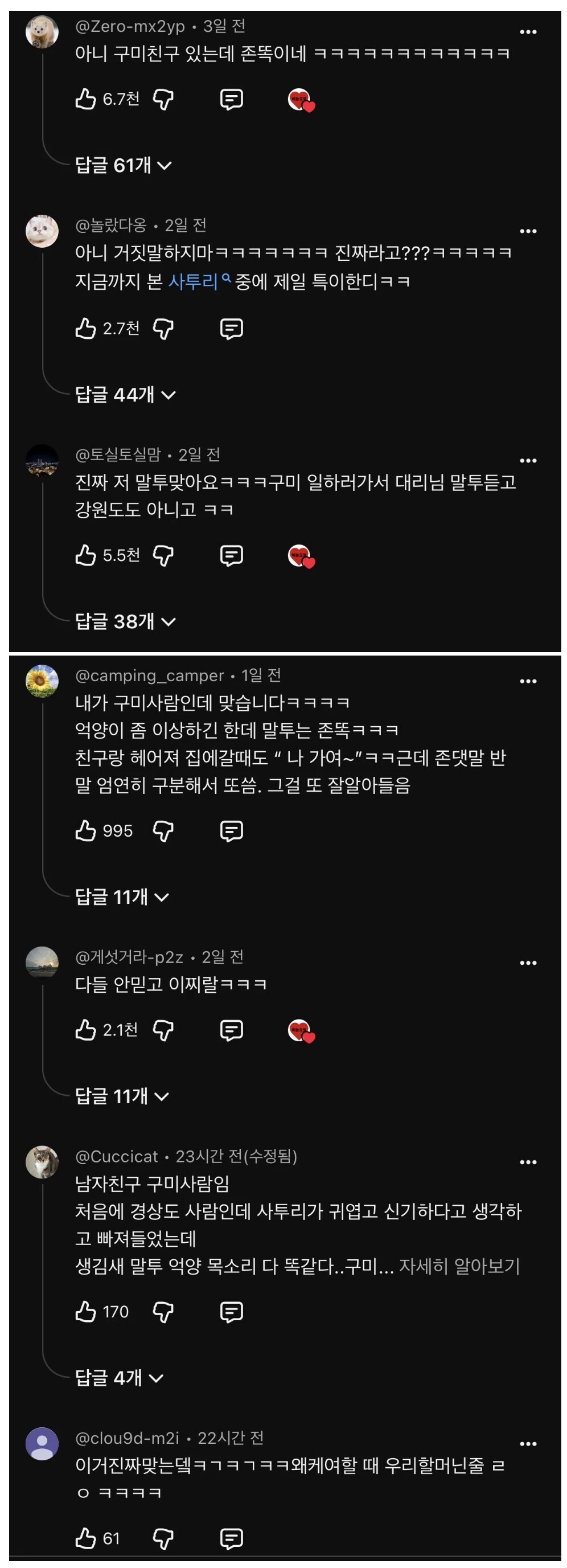Dislike the comment by @놀랐다옹
Screen dimensions: 567x1568
click(x=163, y=329)
